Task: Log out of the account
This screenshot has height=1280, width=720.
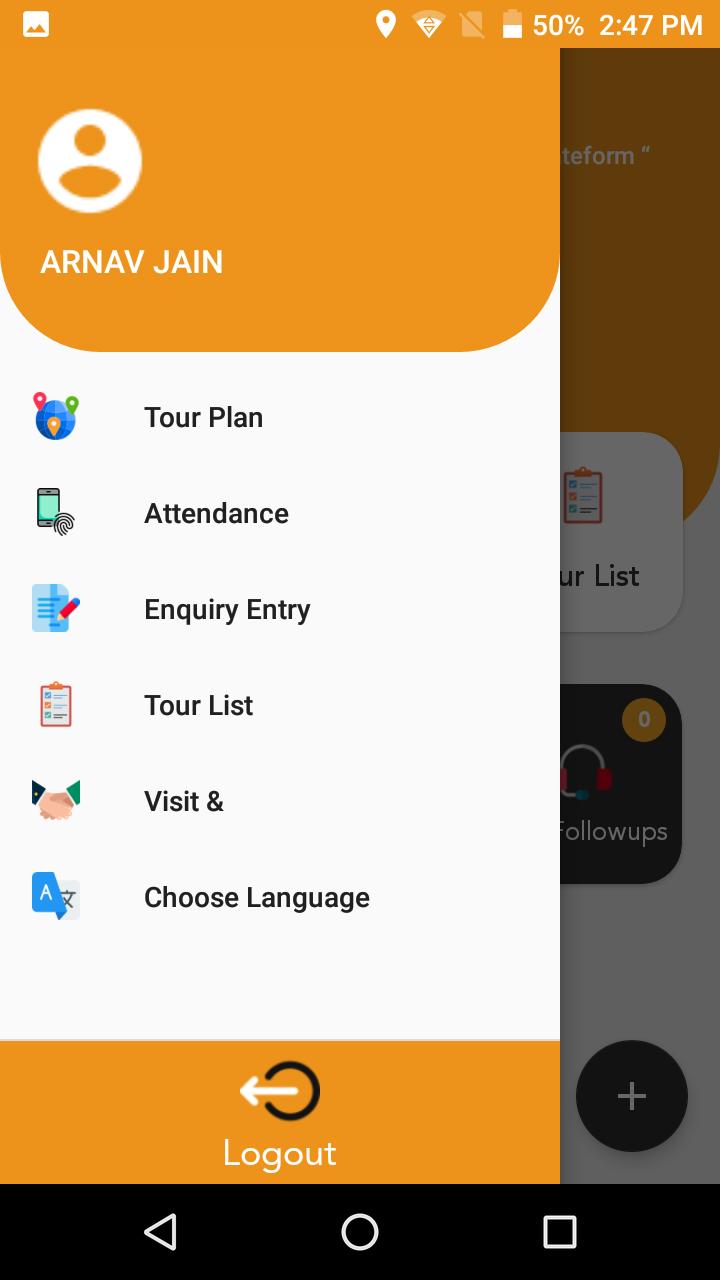Action: [x=280, y=1113]
